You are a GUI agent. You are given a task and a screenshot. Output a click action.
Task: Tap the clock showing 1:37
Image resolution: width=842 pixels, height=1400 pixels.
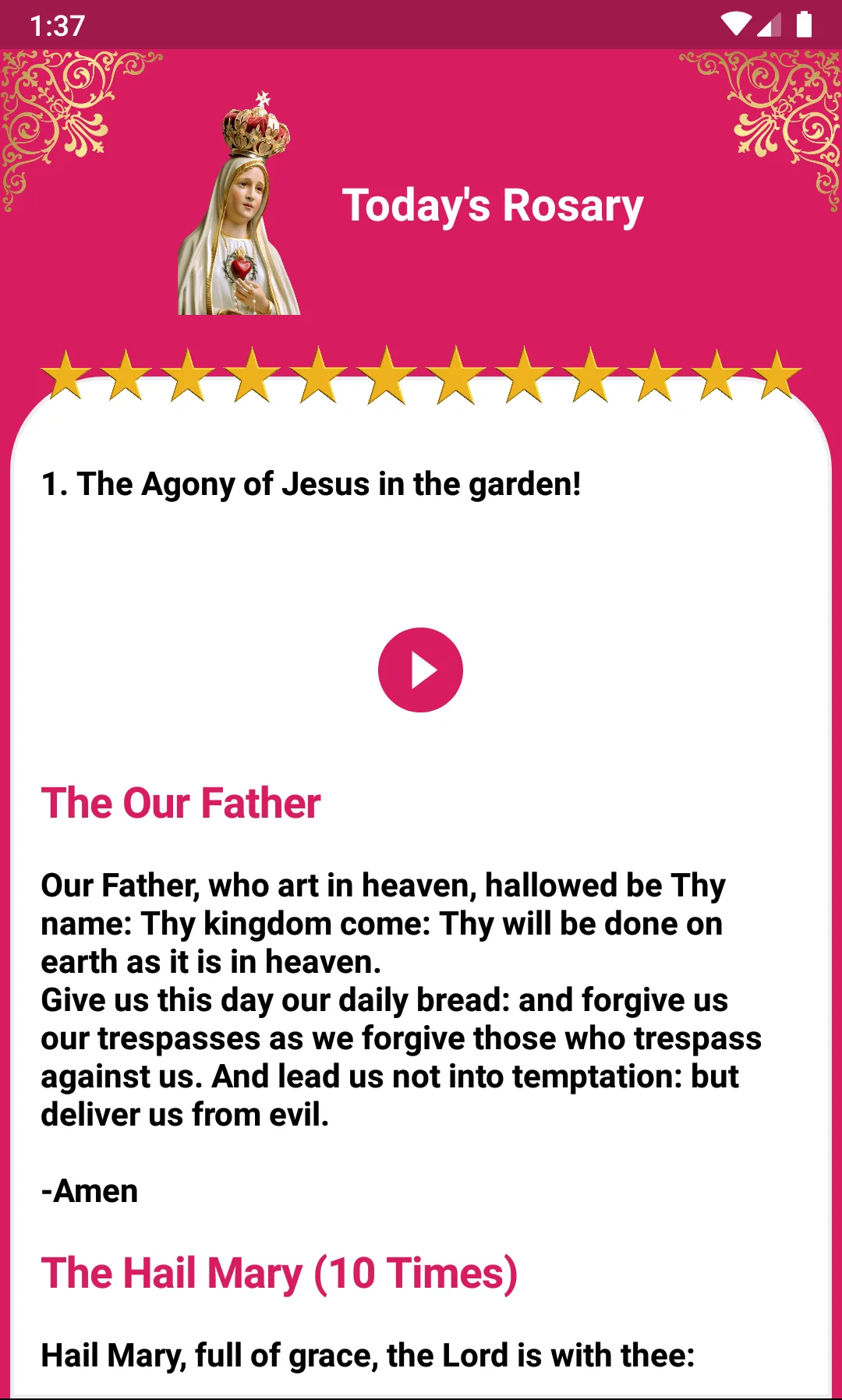point(58,24)
